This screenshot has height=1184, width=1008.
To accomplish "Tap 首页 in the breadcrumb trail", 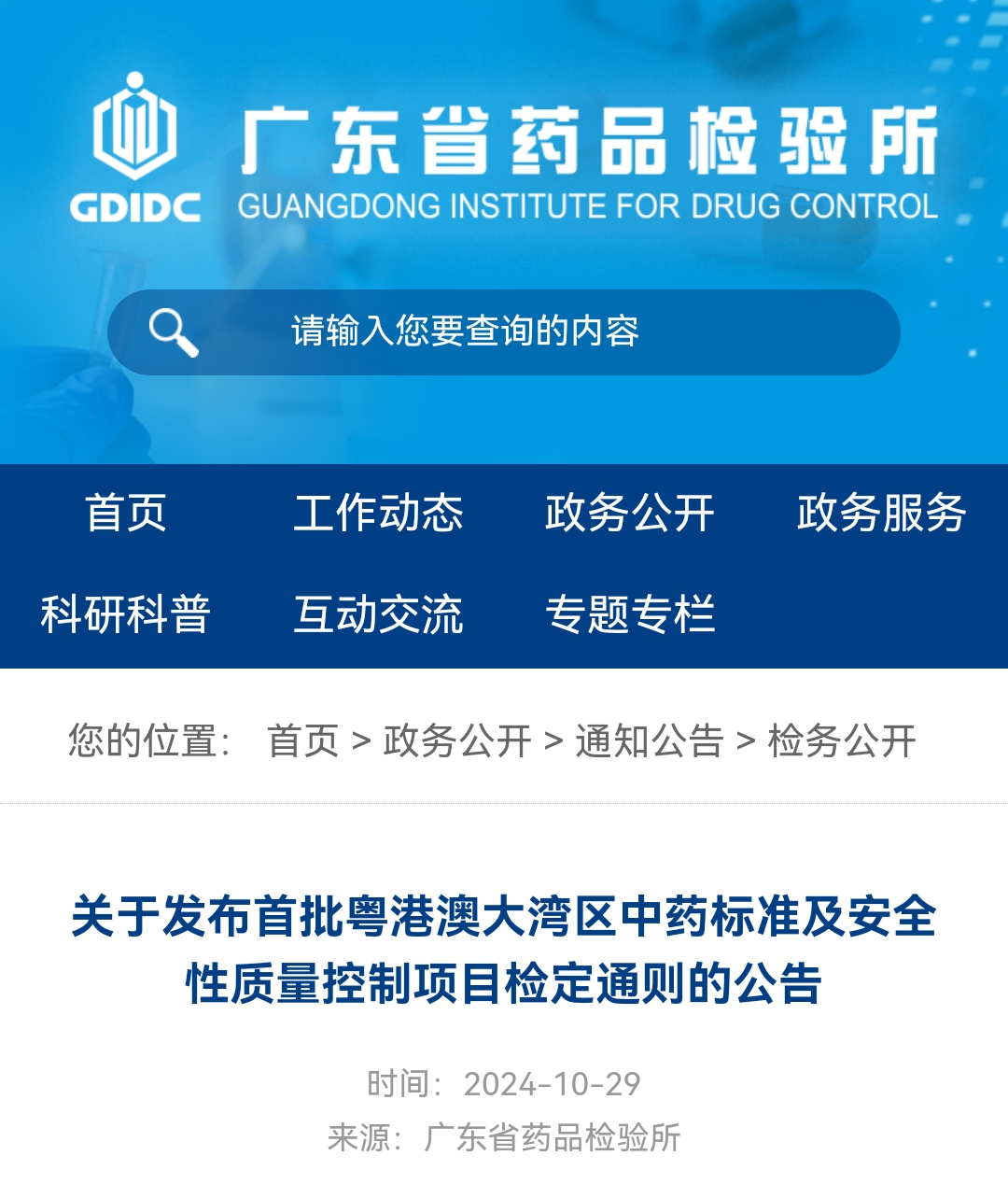I will 302,741.
